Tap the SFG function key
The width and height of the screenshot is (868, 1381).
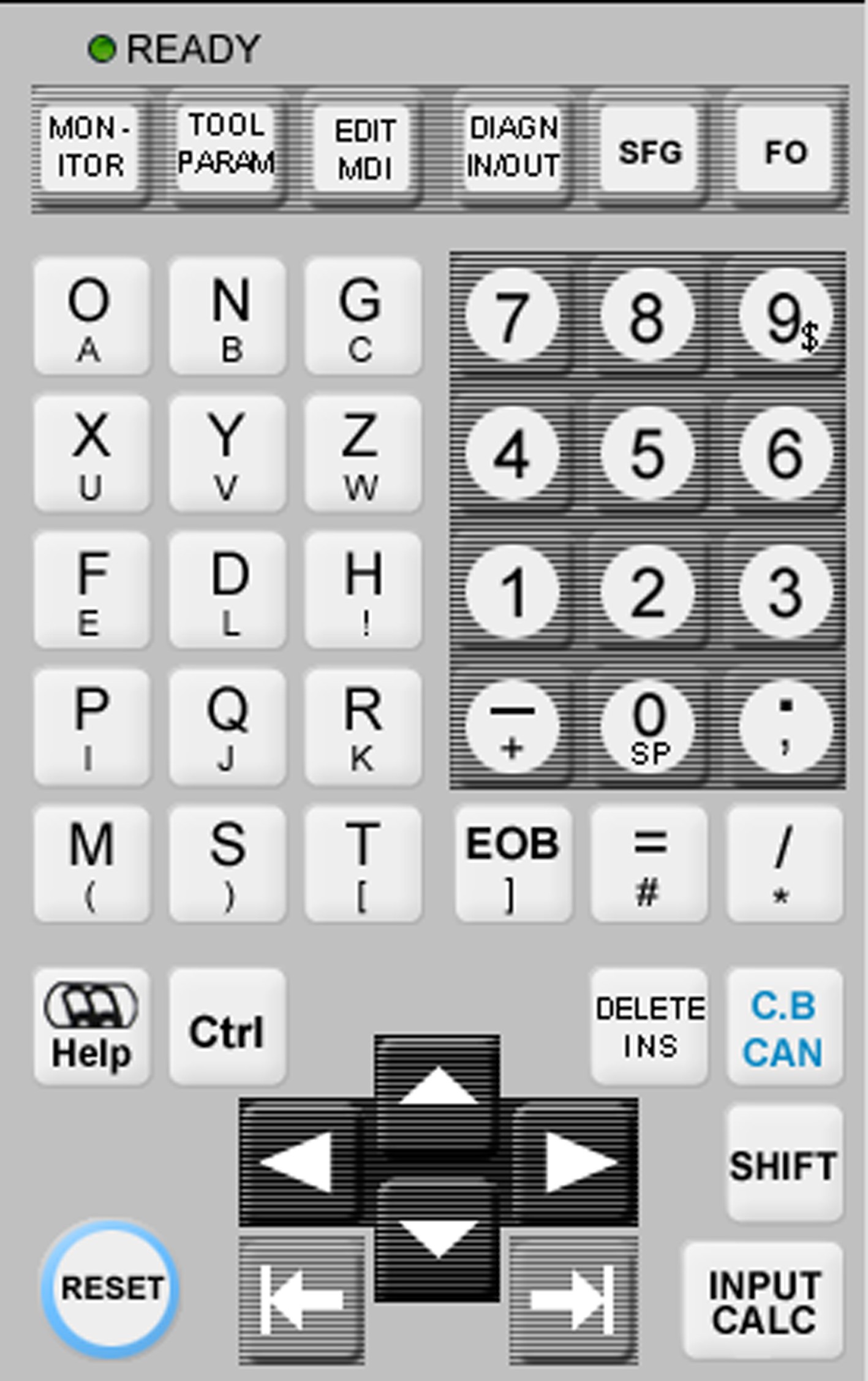[649, 151]
